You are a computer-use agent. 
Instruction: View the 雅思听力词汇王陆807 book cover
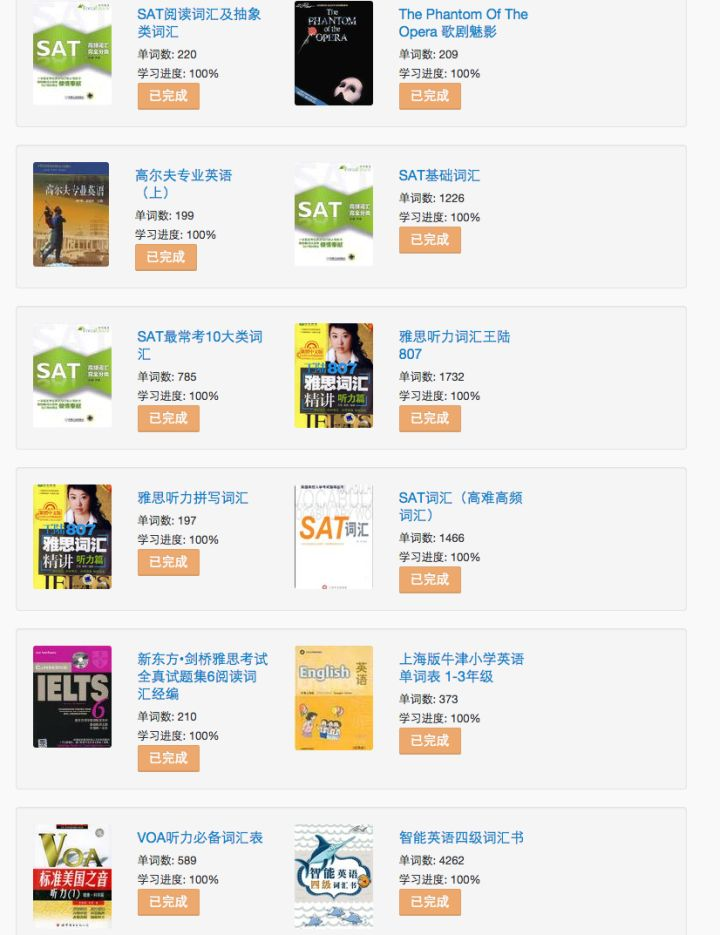[x=334, y=375]
